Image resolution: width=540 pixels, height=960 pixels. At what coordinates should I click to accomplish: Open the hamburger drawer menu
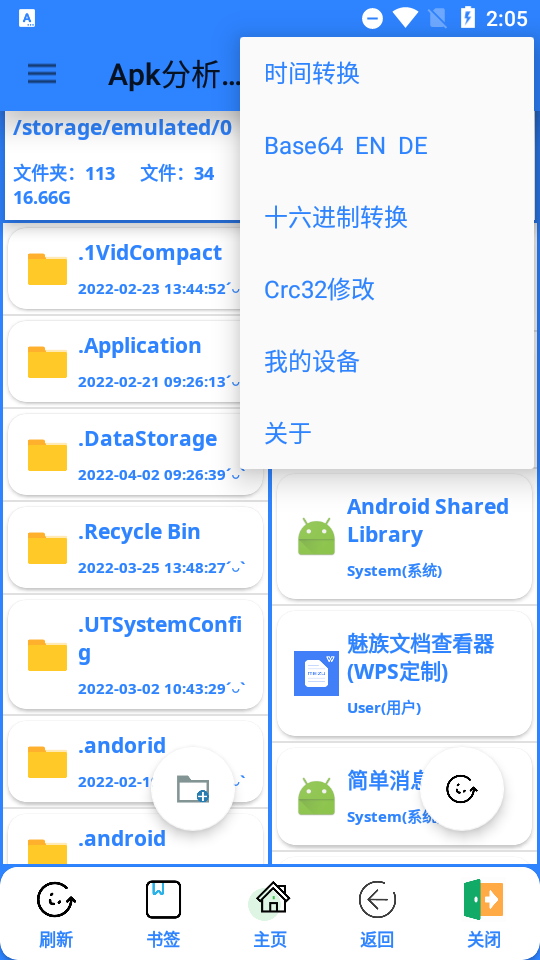point(42,74)
